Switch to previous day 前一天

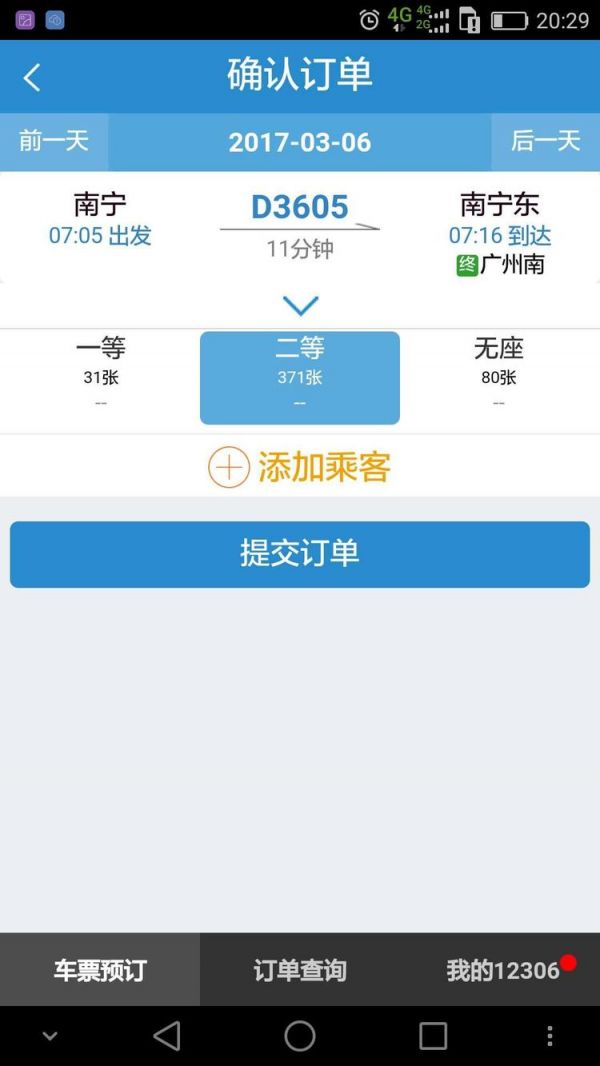(x=54, y=141)
